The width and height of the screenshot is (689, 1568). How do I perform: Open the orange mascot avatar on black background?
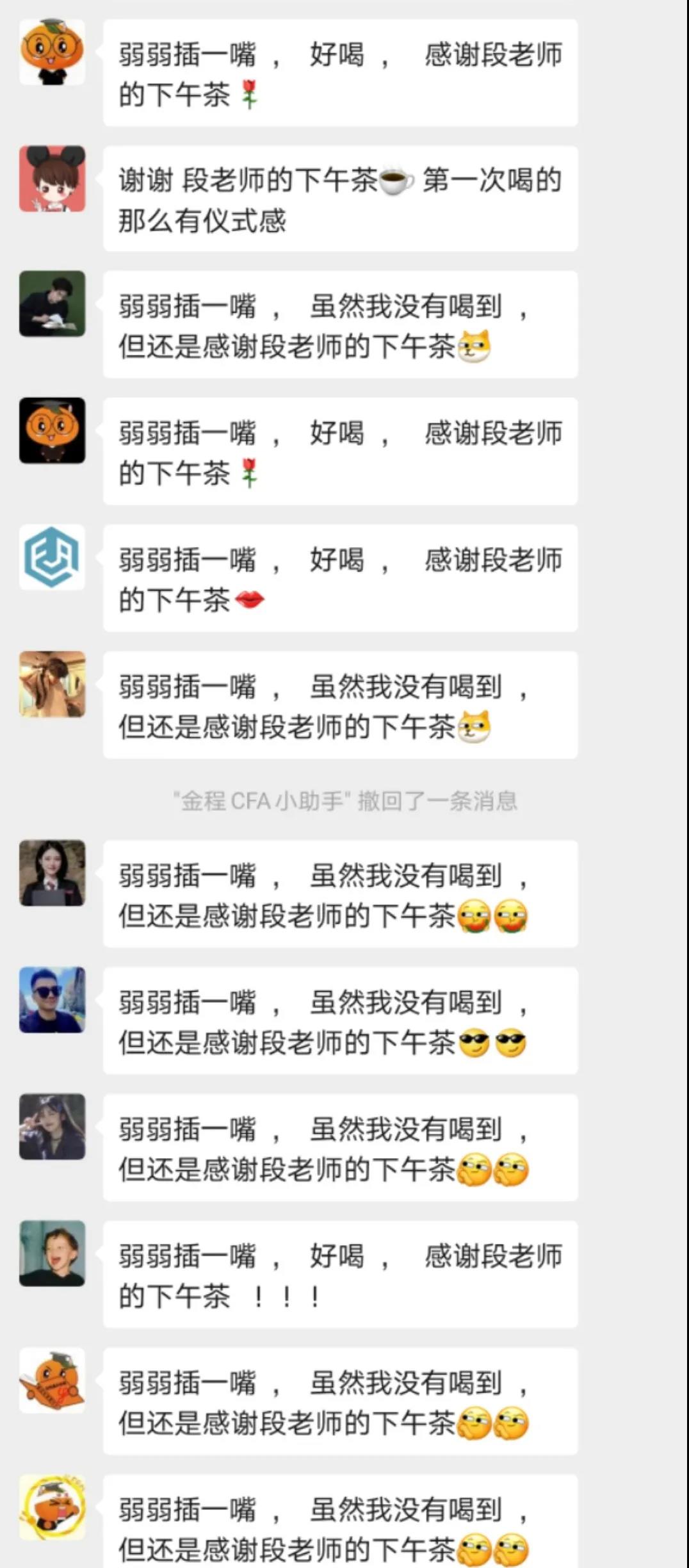[x=52, y=430]
